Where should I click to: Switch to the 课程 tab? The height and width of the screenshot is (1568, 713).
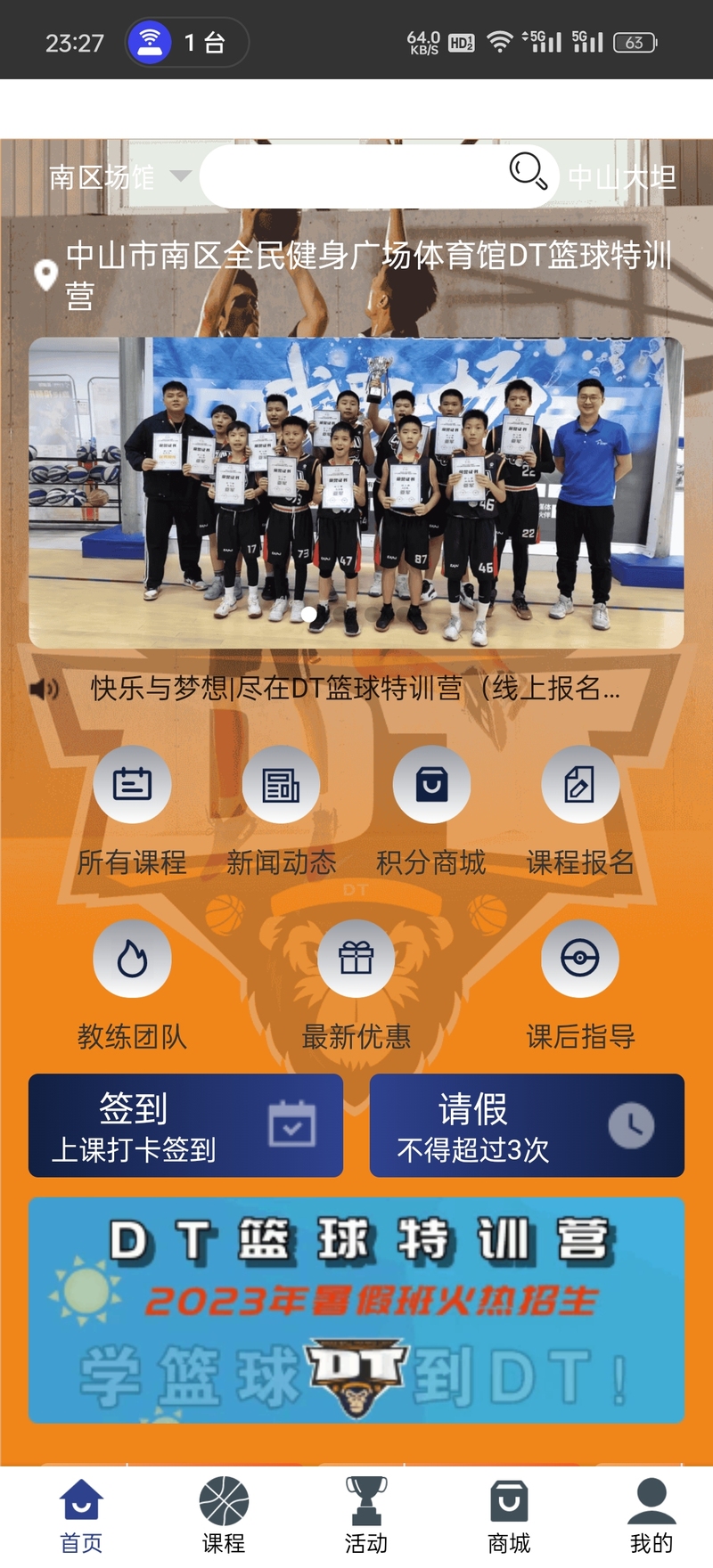[x=224, y=1515]
